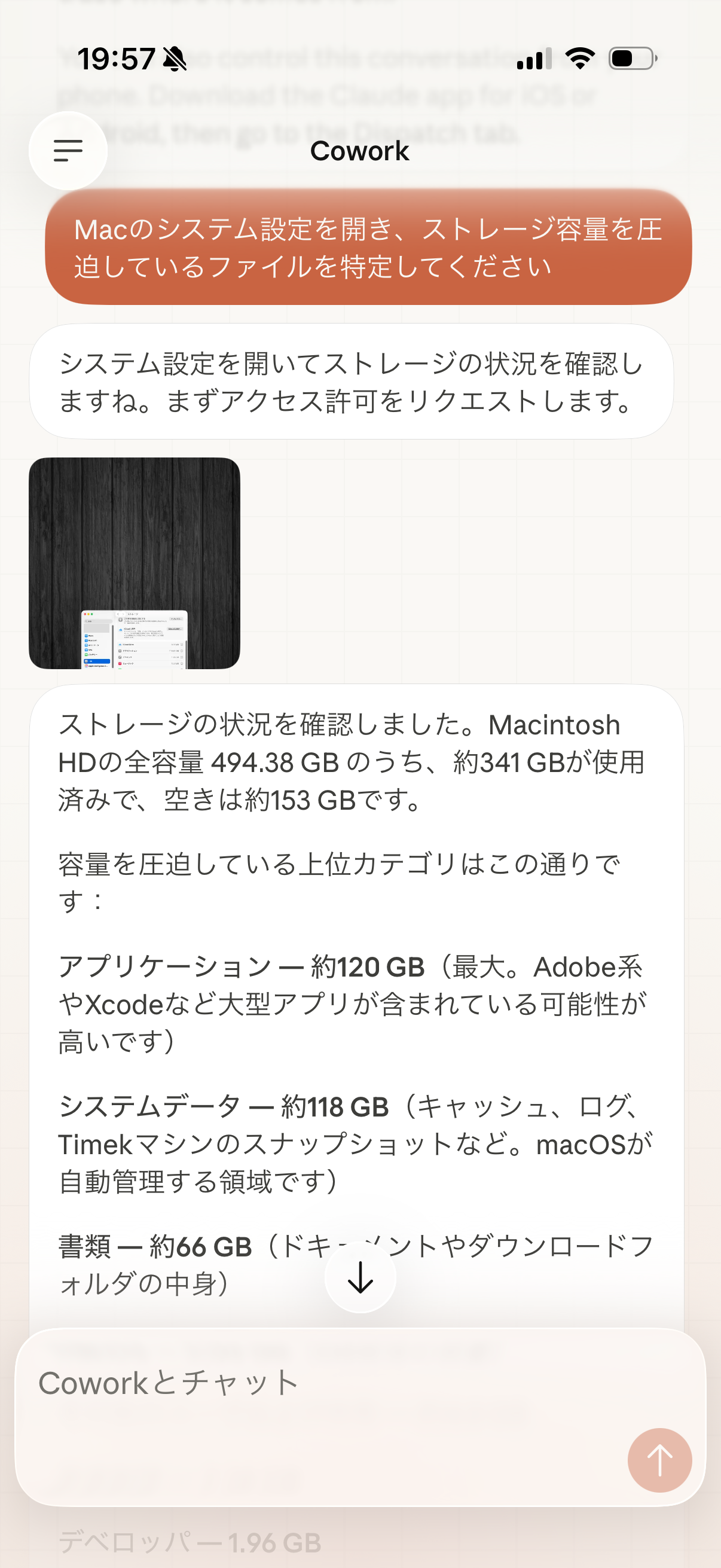Open the sidebar with the hamburger menu icon
The height and width of the screenshot is (1568, 721).
click(x=68, y=150)
